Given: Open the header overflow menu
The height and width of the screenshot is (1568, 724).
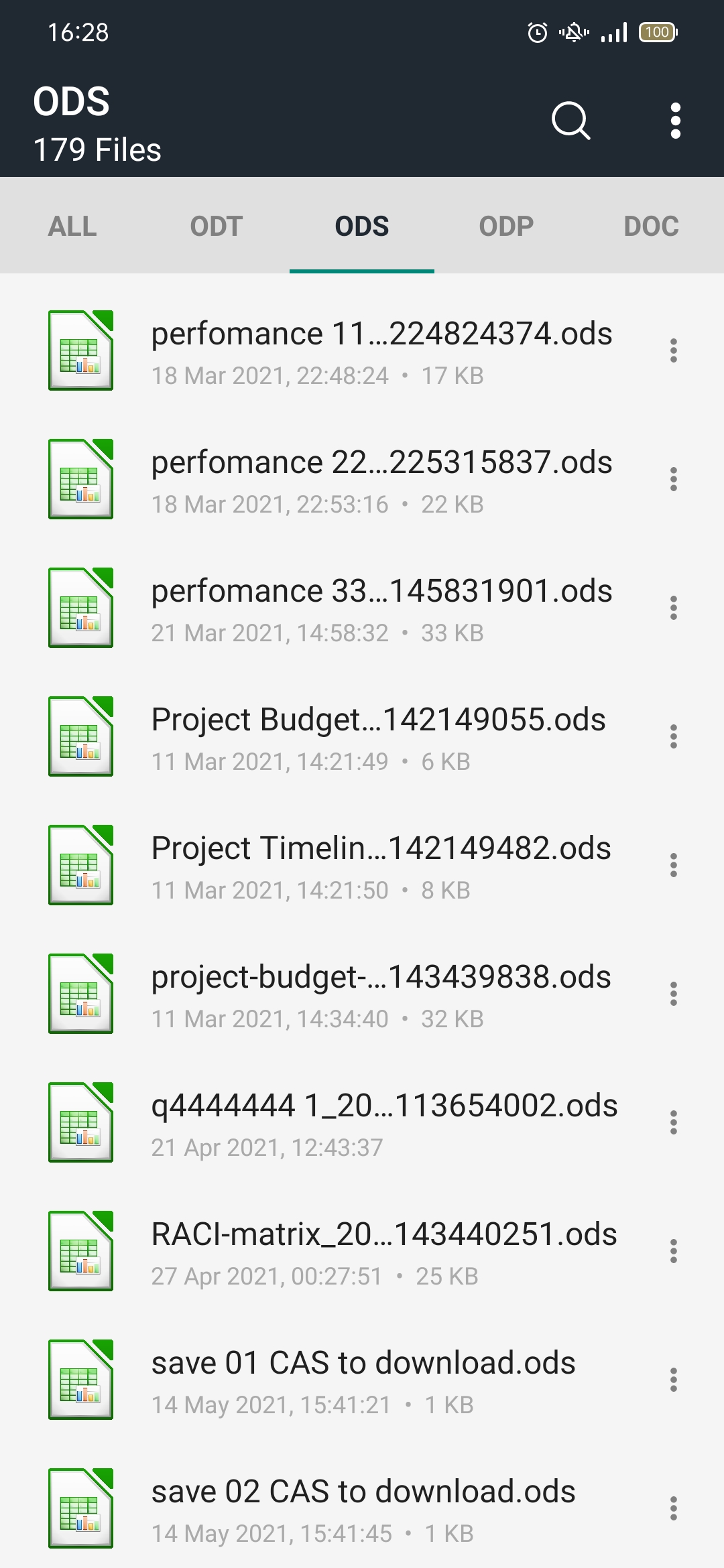Looking at the screenshot, I should coord(675,121).
